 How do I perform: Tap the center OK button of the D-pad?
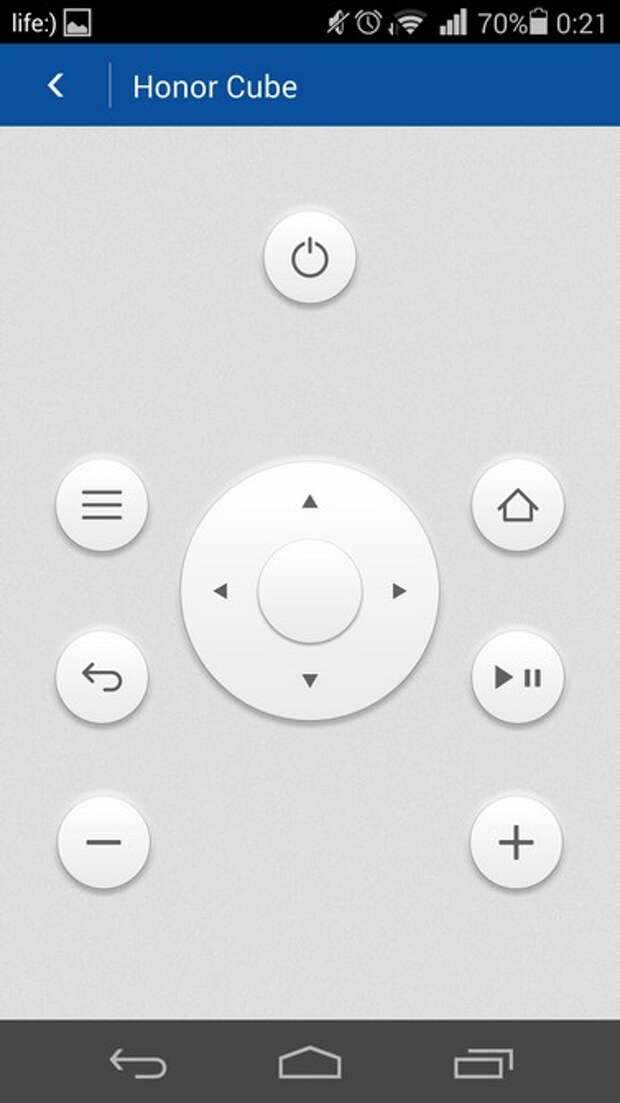pyautogui.click(x=310, y=591)
